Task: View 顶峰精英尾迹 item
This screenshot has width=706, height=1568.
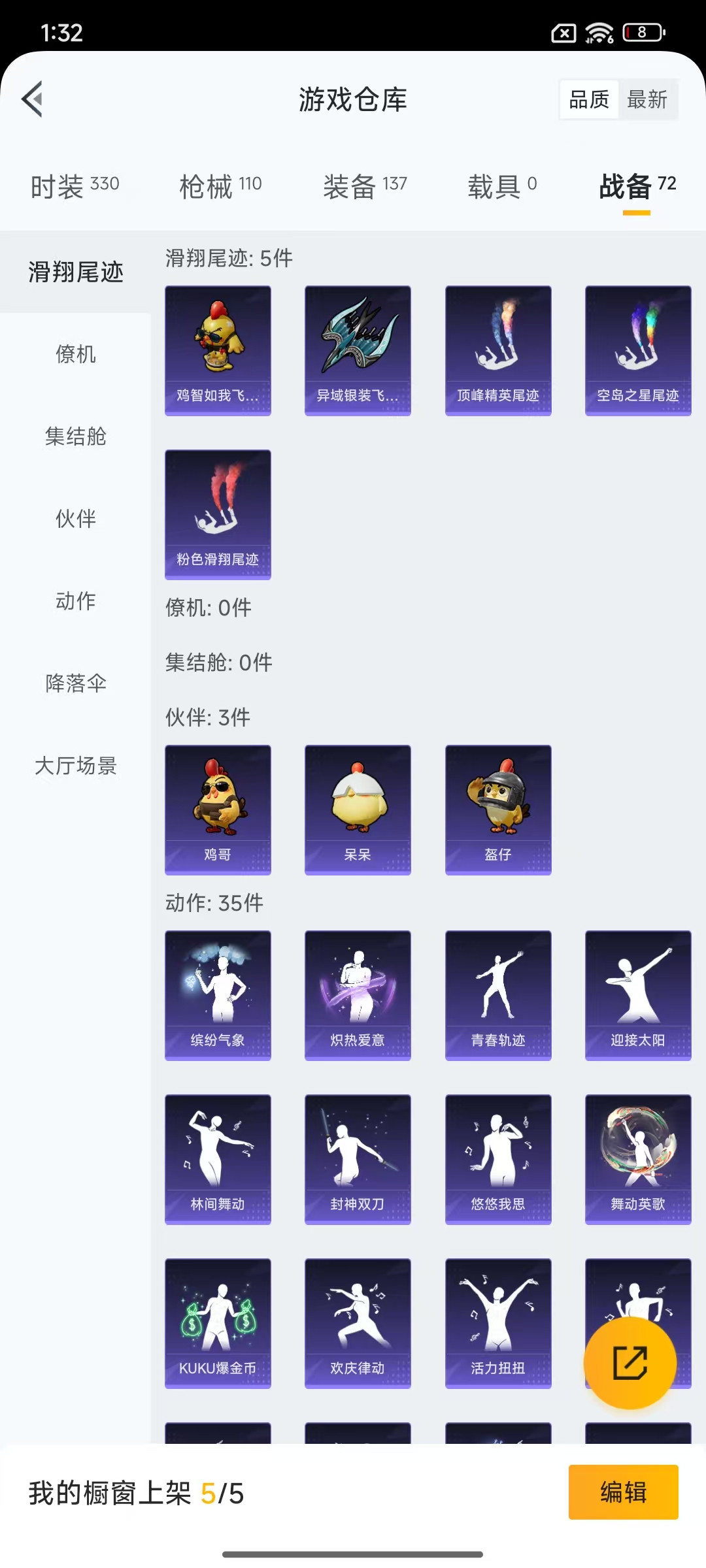Action: tap(498, 350)
